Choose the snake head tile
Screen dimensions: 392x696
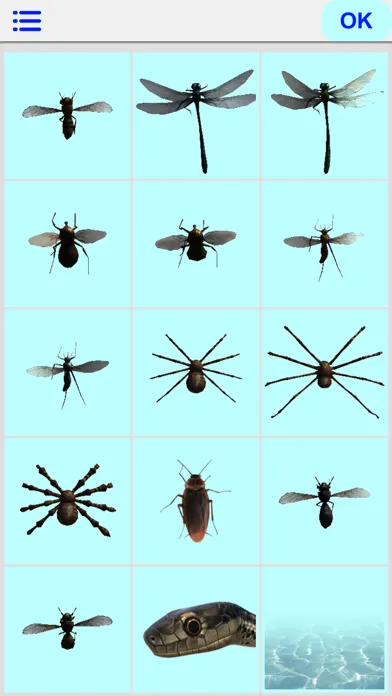(x=196, y=629)
